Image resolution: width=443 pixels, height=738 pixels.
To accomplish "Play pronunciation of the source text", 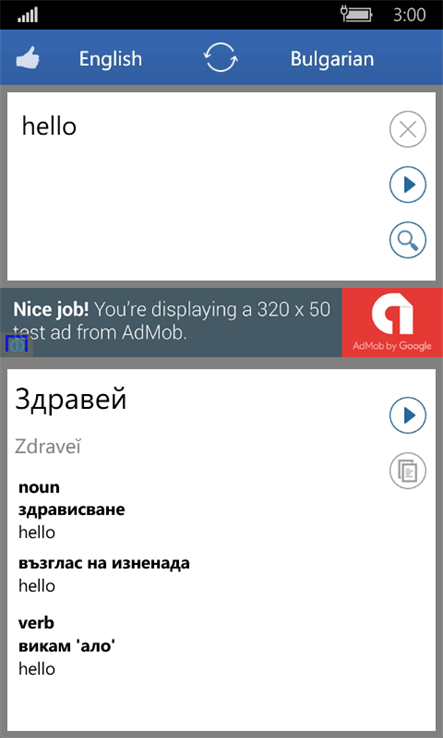I will pos(408,184).
